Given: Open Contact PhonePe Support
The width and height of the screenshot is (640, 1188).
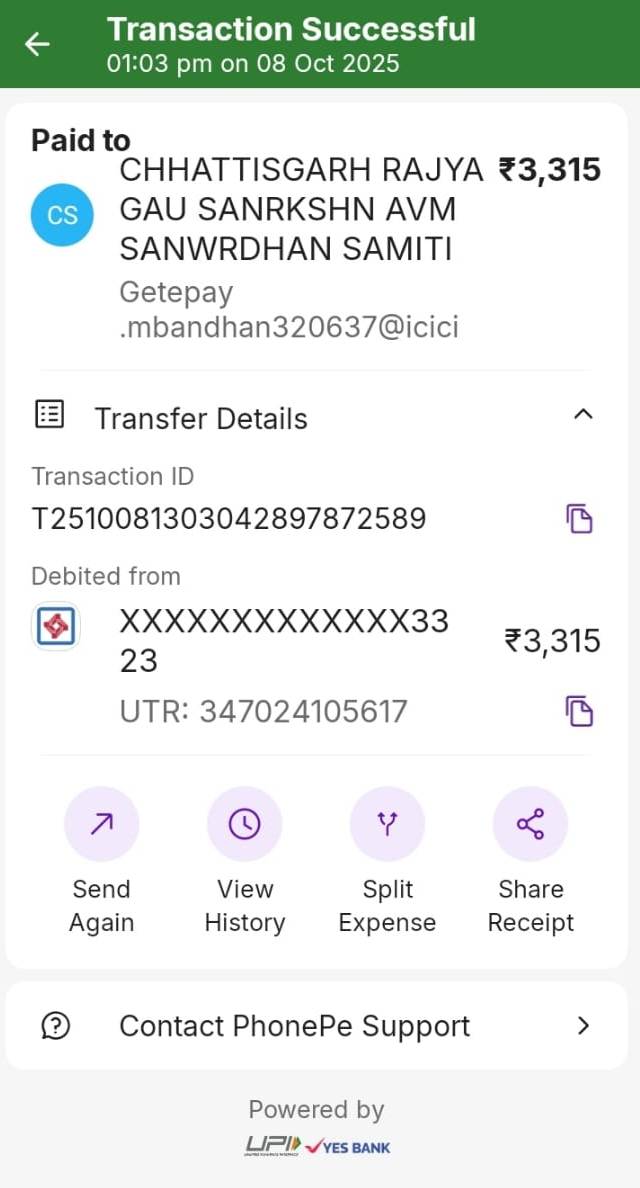Looking at the screenshot, I should pyautogui.click(x=316, y=1026).
